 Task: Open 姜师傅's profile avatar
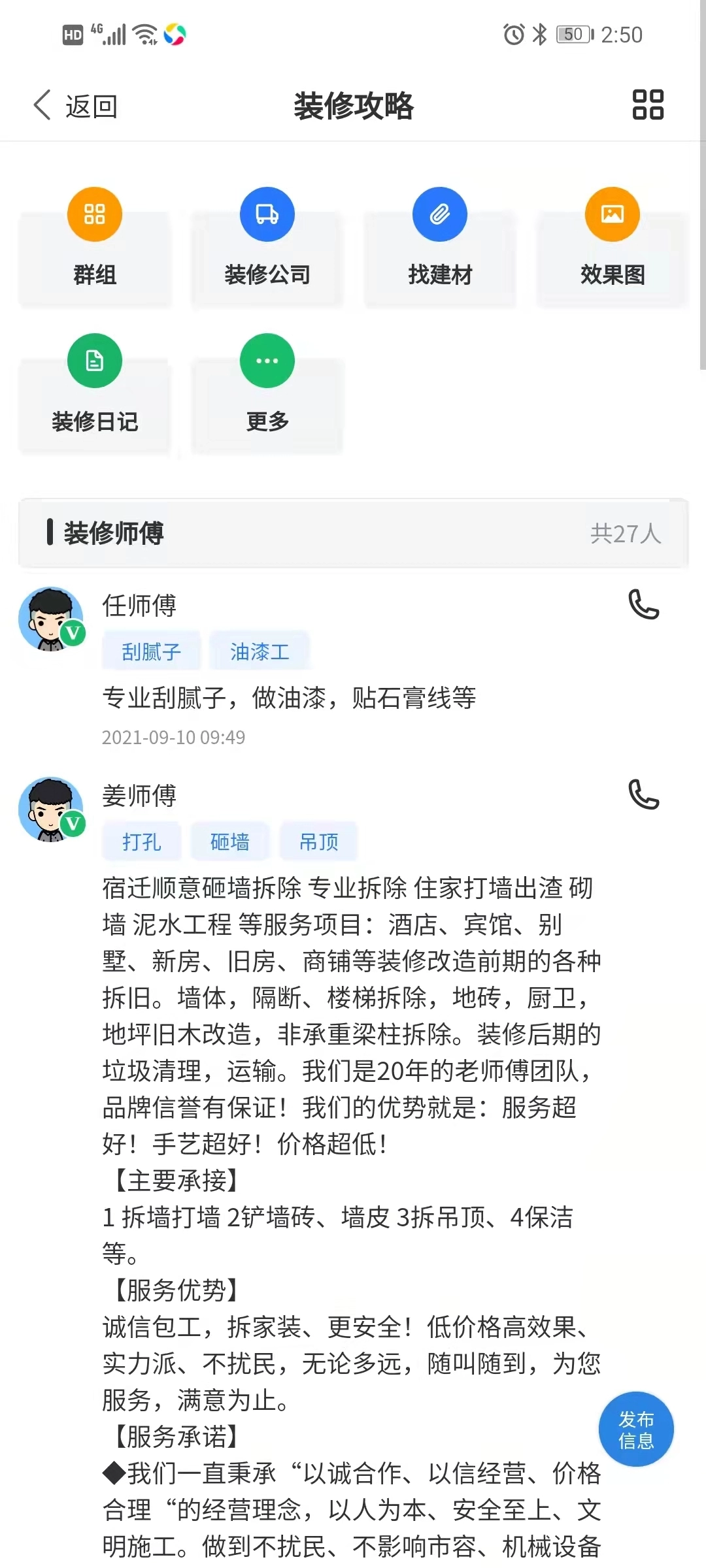pos(51,809)
